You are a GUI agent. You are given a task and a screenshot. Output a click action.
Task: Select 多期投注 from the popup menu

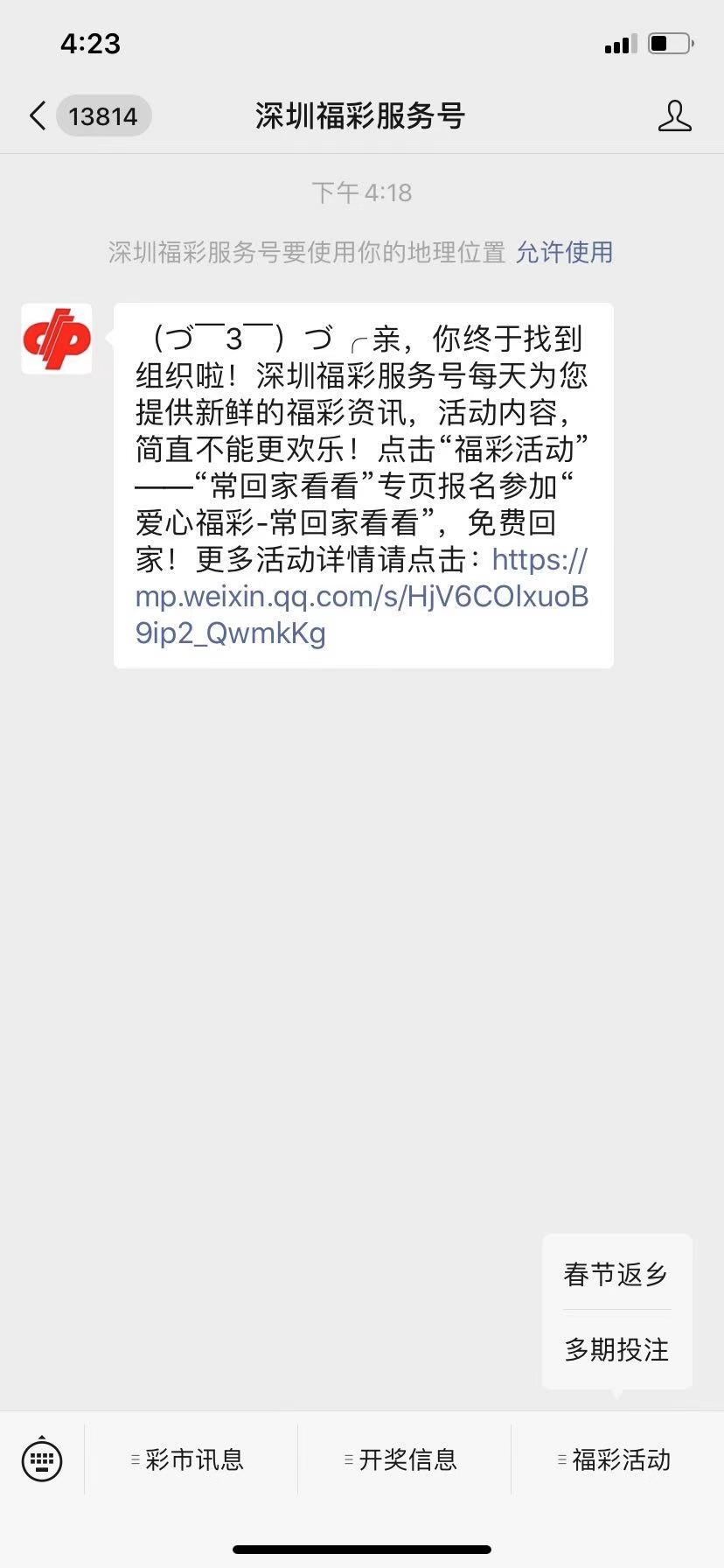(x=616, y=1349)
